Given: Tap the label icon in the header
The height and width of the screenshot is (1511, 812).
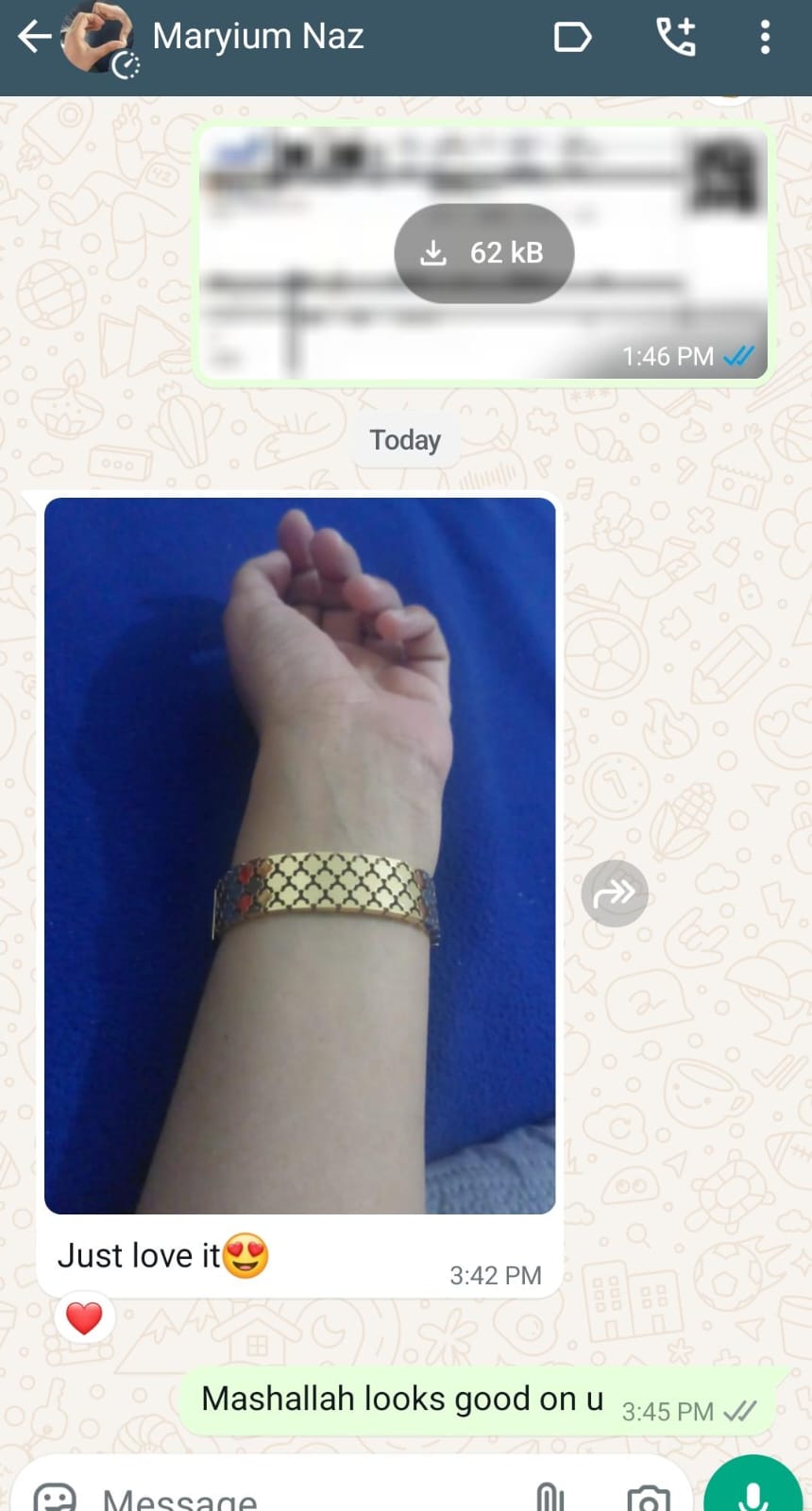Looking at the screenshot, I should click(572, 38).
